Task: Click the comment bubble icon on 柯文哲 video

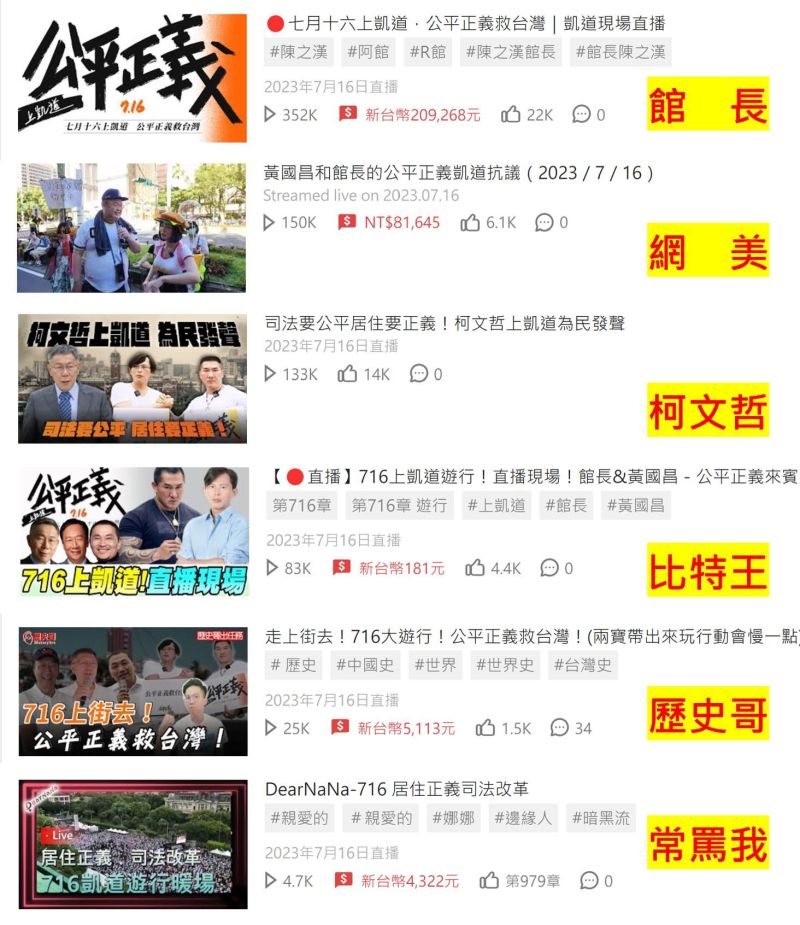Action: tap(420, 374)
